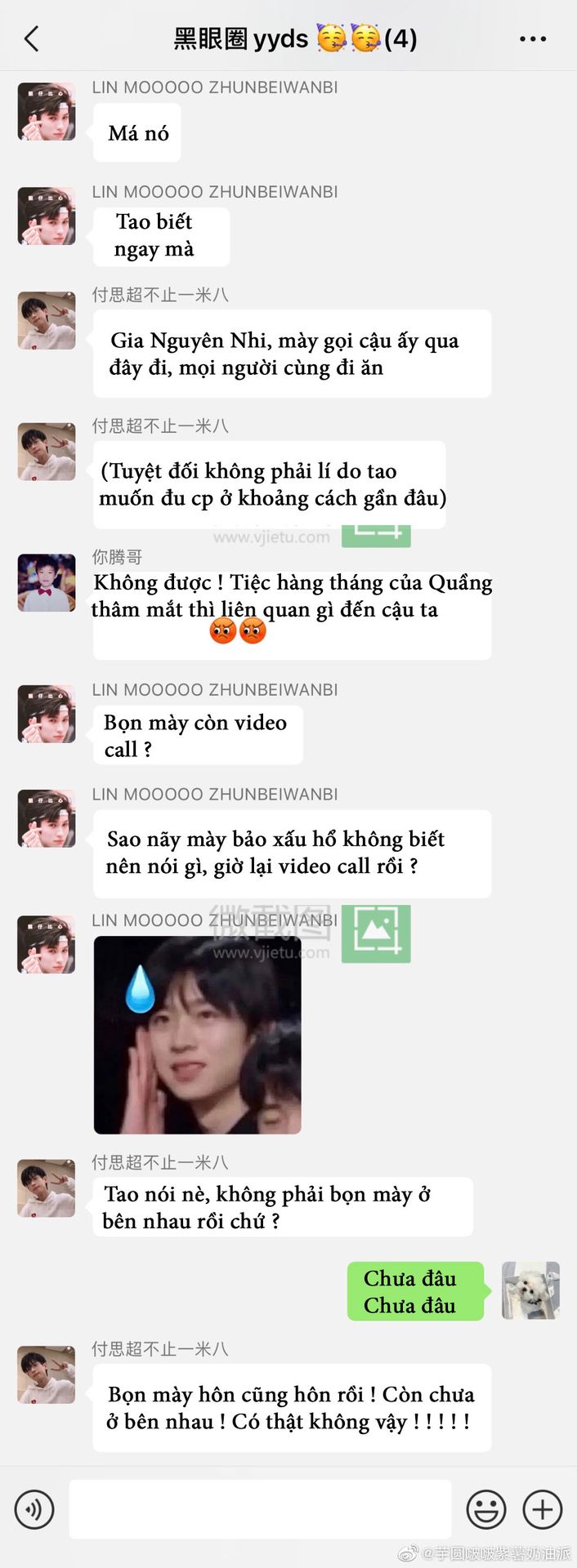Open sender's avatar beside "Má nó" message

(47, 111)
